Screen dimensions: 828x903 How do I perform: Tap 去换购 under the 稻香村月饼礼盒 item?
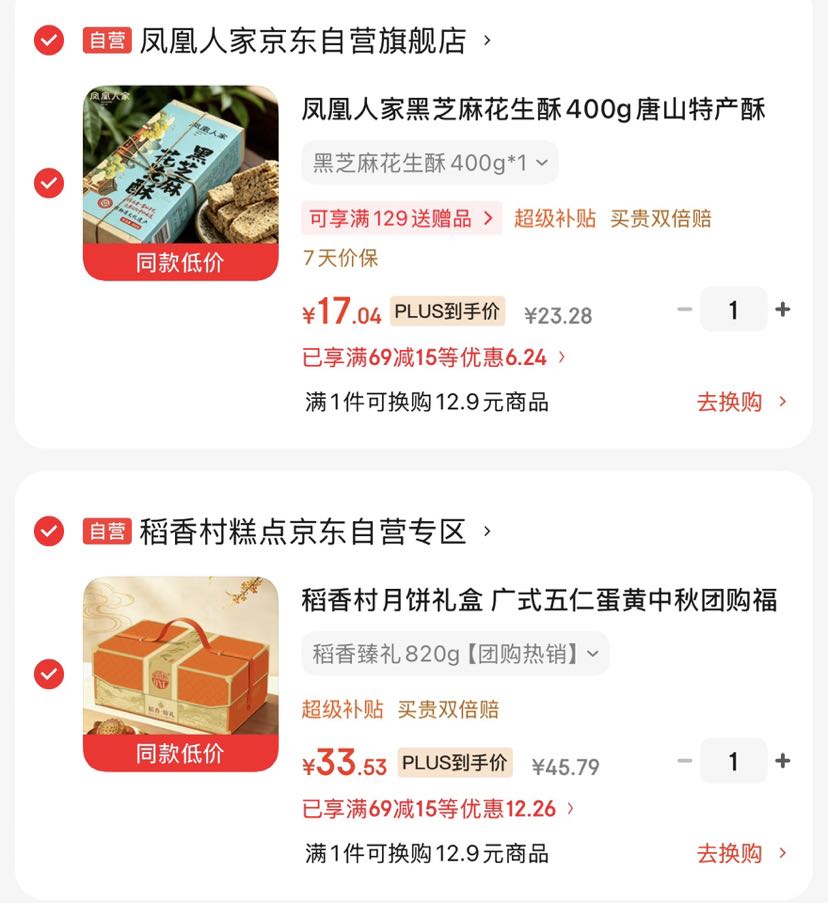742,853
